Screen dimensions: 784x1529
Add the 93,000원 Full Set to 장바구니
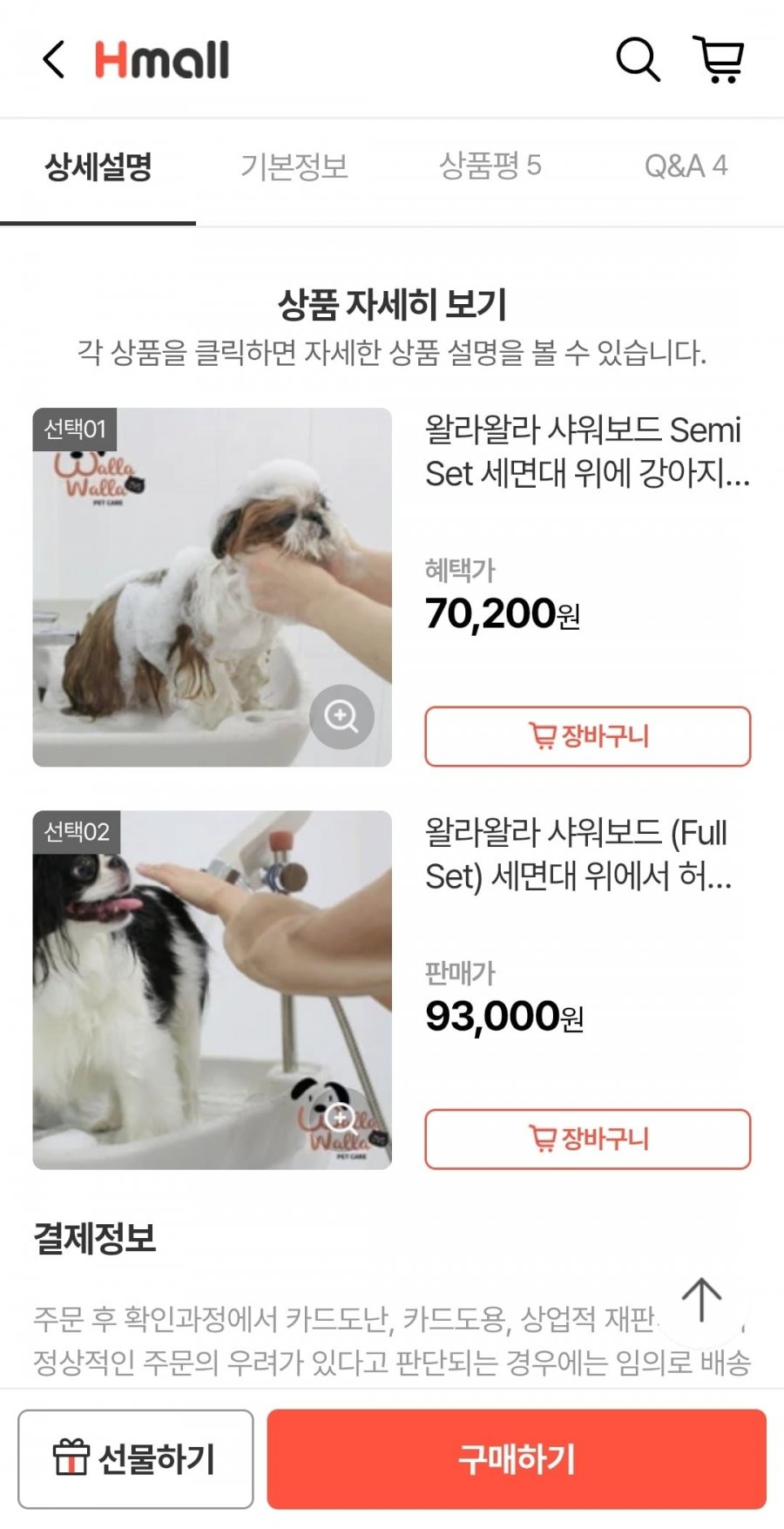click(x=587, y=1139)
